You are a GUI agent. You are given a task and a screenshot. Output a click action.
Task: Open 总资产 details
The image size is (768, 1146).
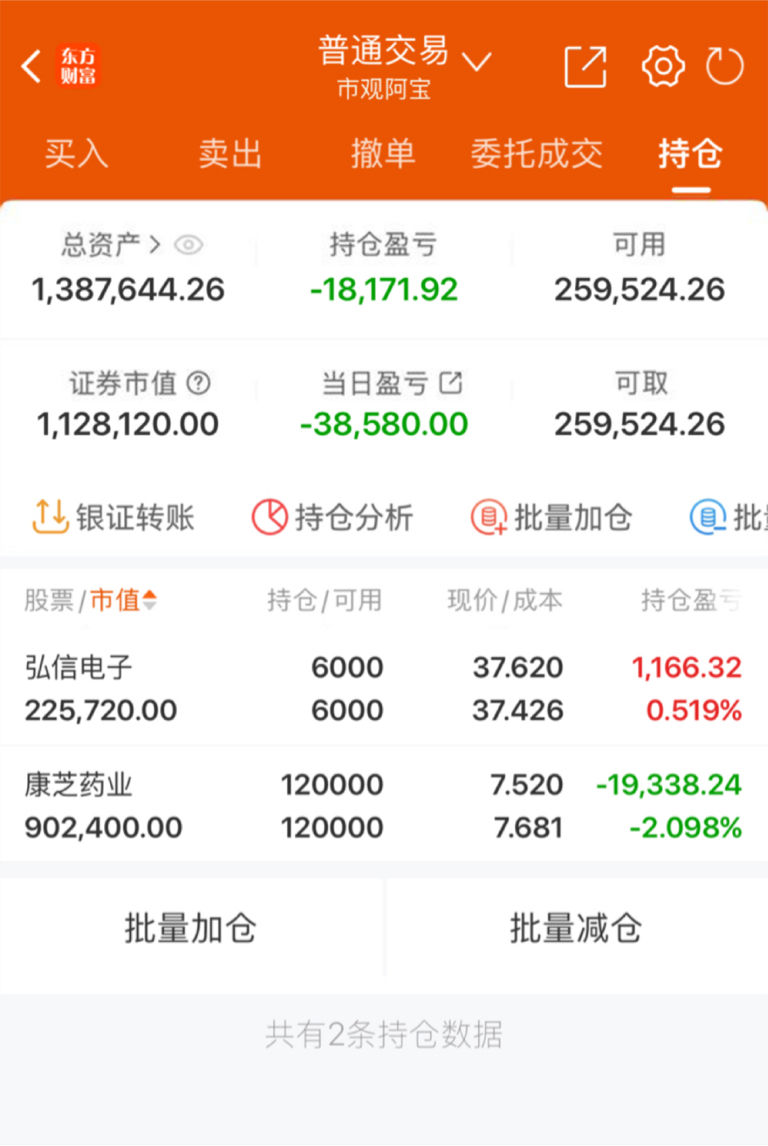[x=111, y=245]
